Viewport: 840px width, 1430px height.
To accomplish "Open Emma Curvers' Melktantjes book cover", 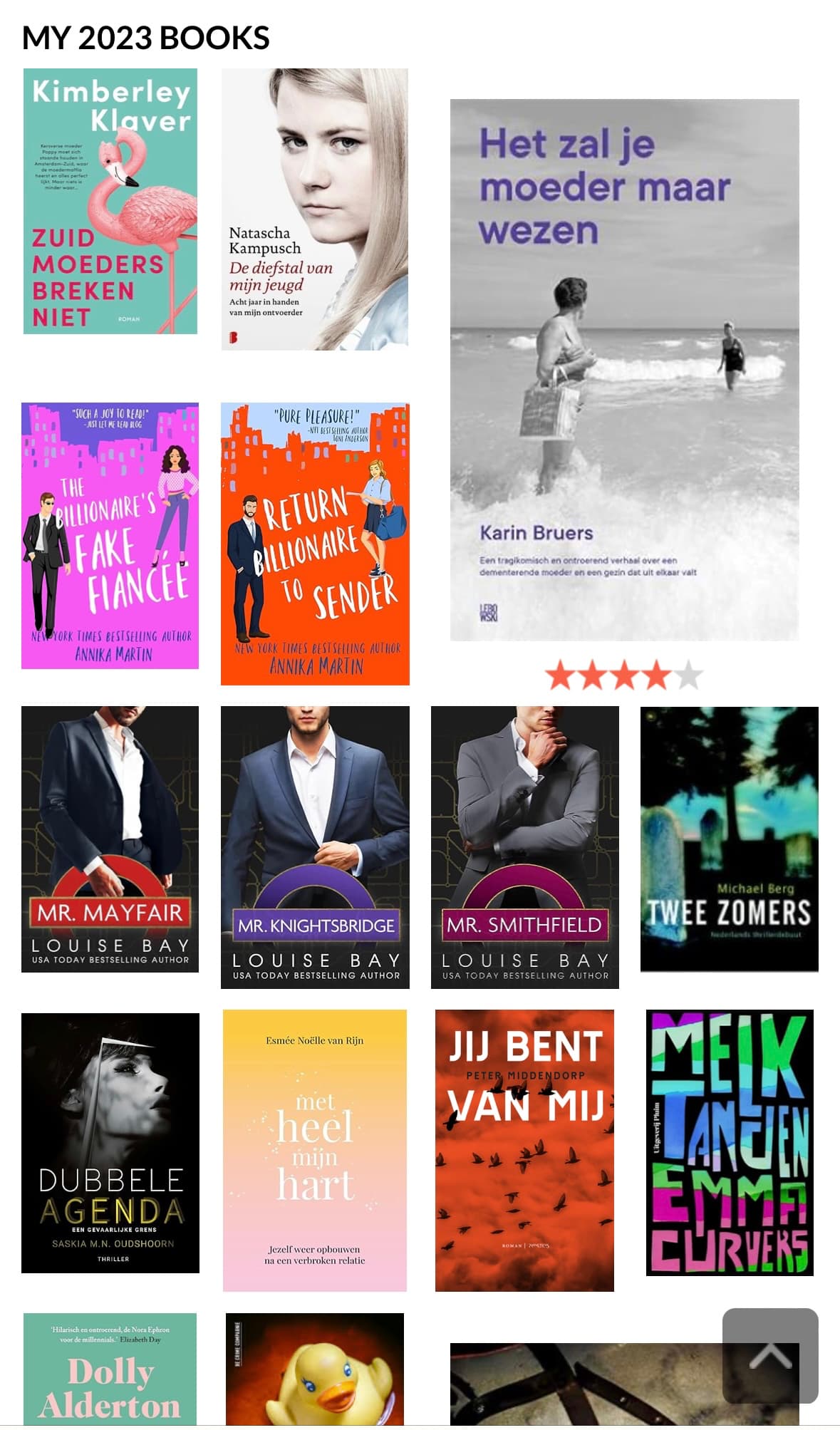I will 730,1142.
